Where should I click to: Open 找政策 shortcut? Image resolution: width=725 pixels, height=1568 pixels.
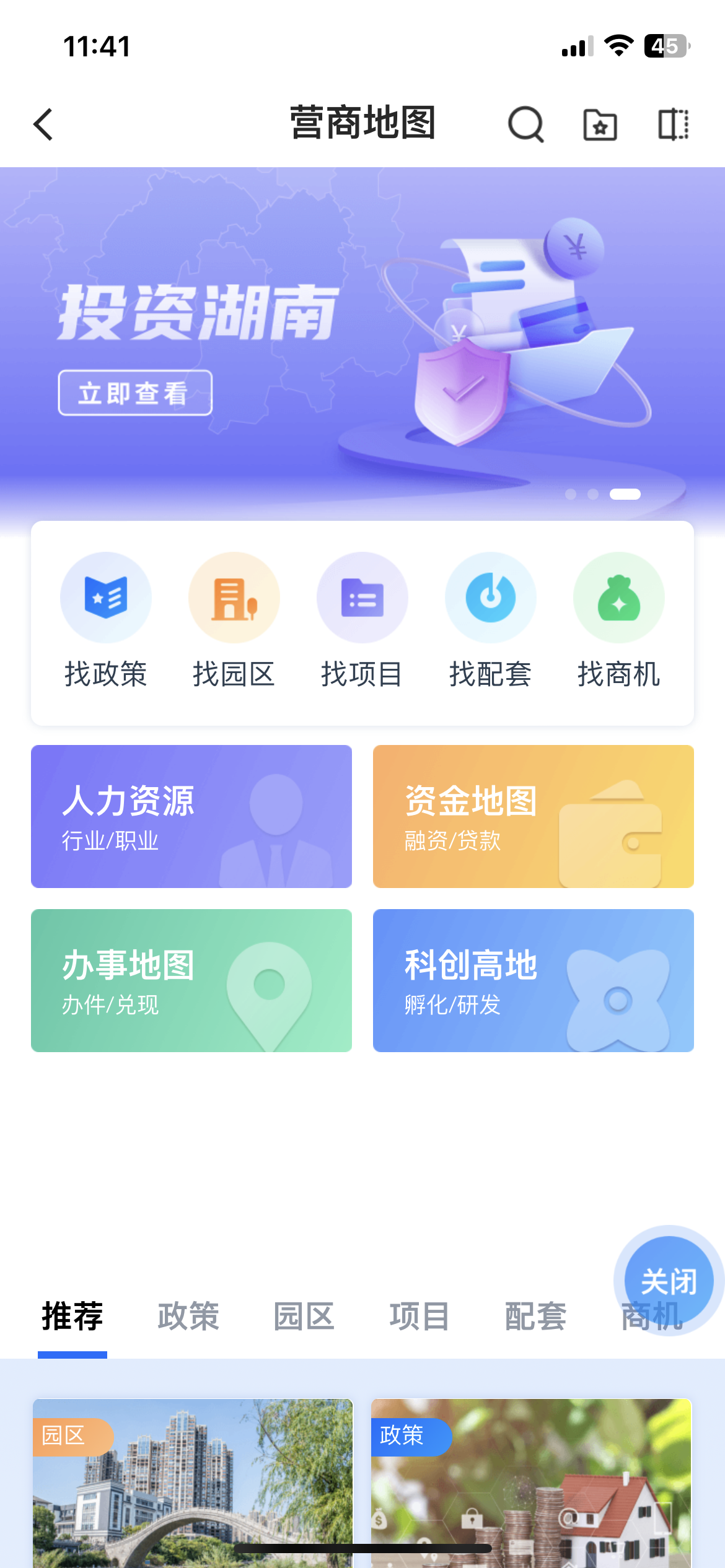point(106,620)
